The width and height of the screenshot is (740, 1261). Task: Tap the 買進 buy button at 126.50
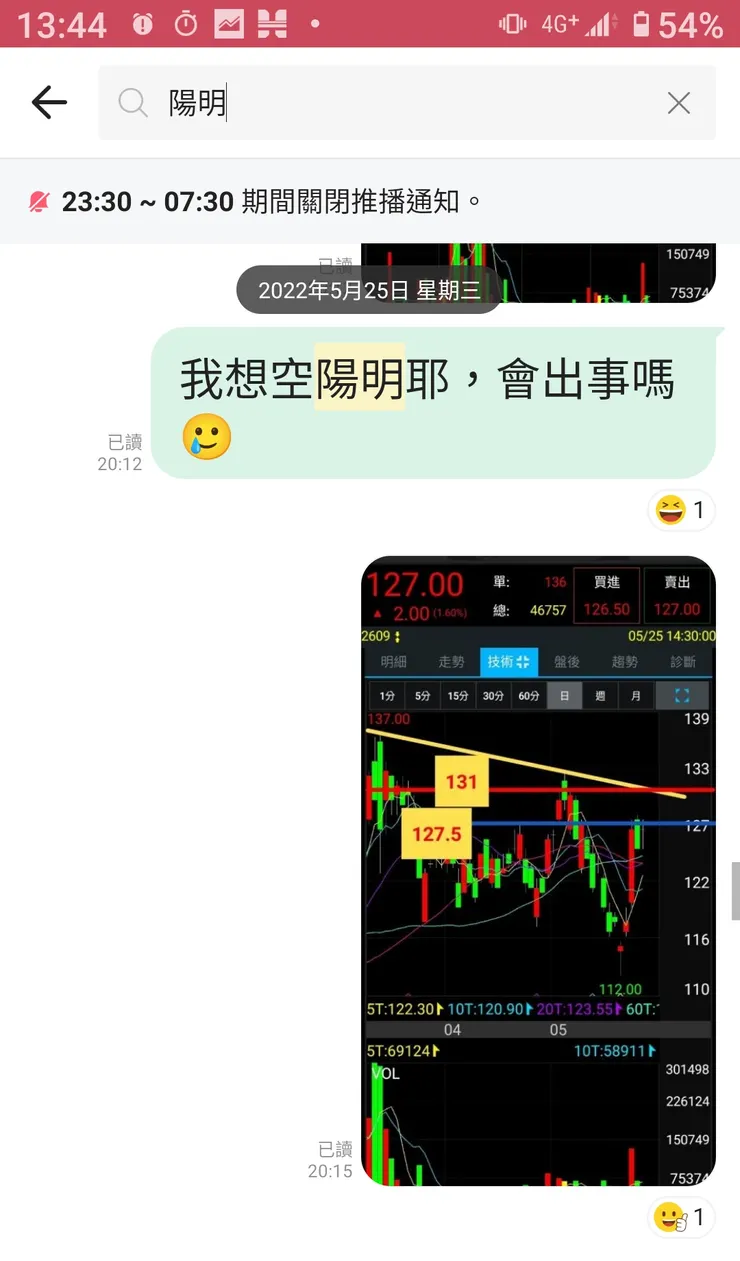(607, 592)
